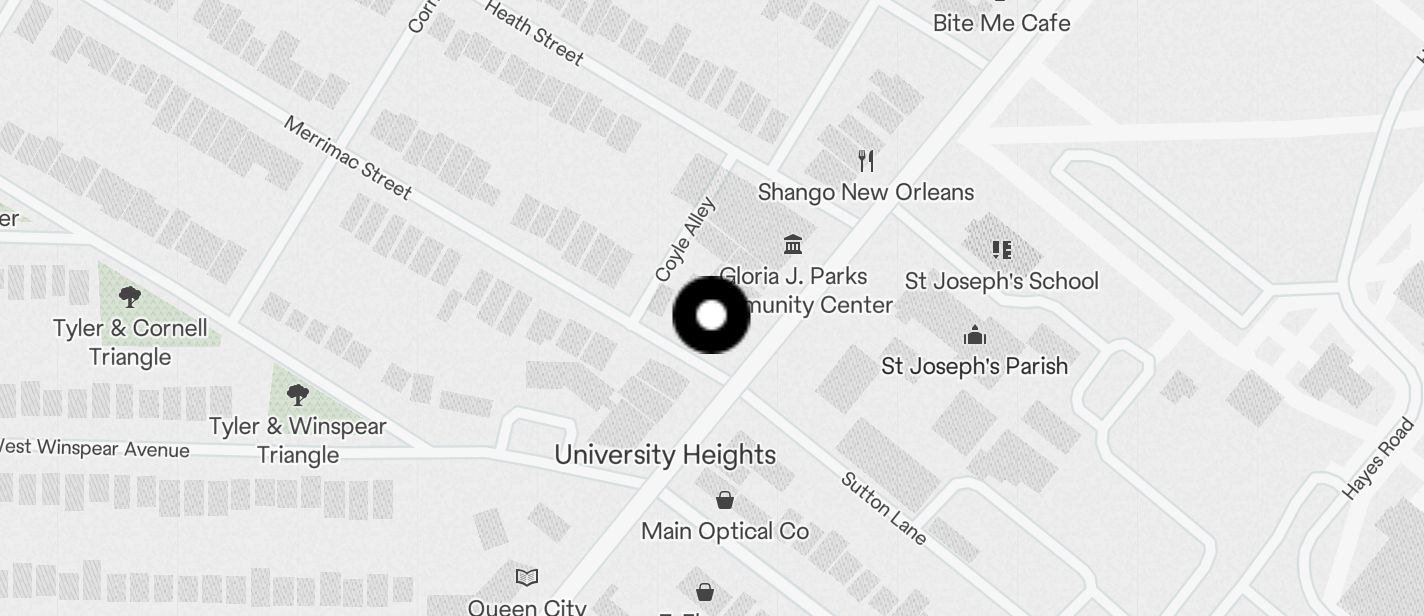Select the St Joseph's Parish map marker
The image size is (1424, 616).
pos(974,336)
